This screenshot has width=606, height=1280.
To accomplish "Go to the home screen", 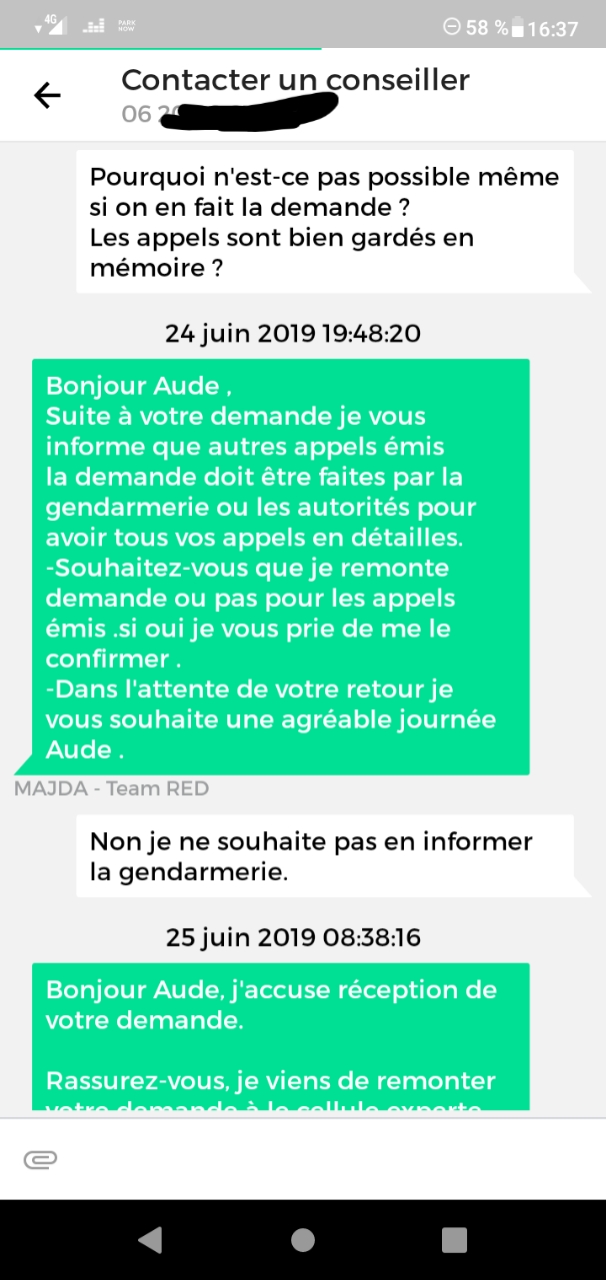I will 303,1240.
